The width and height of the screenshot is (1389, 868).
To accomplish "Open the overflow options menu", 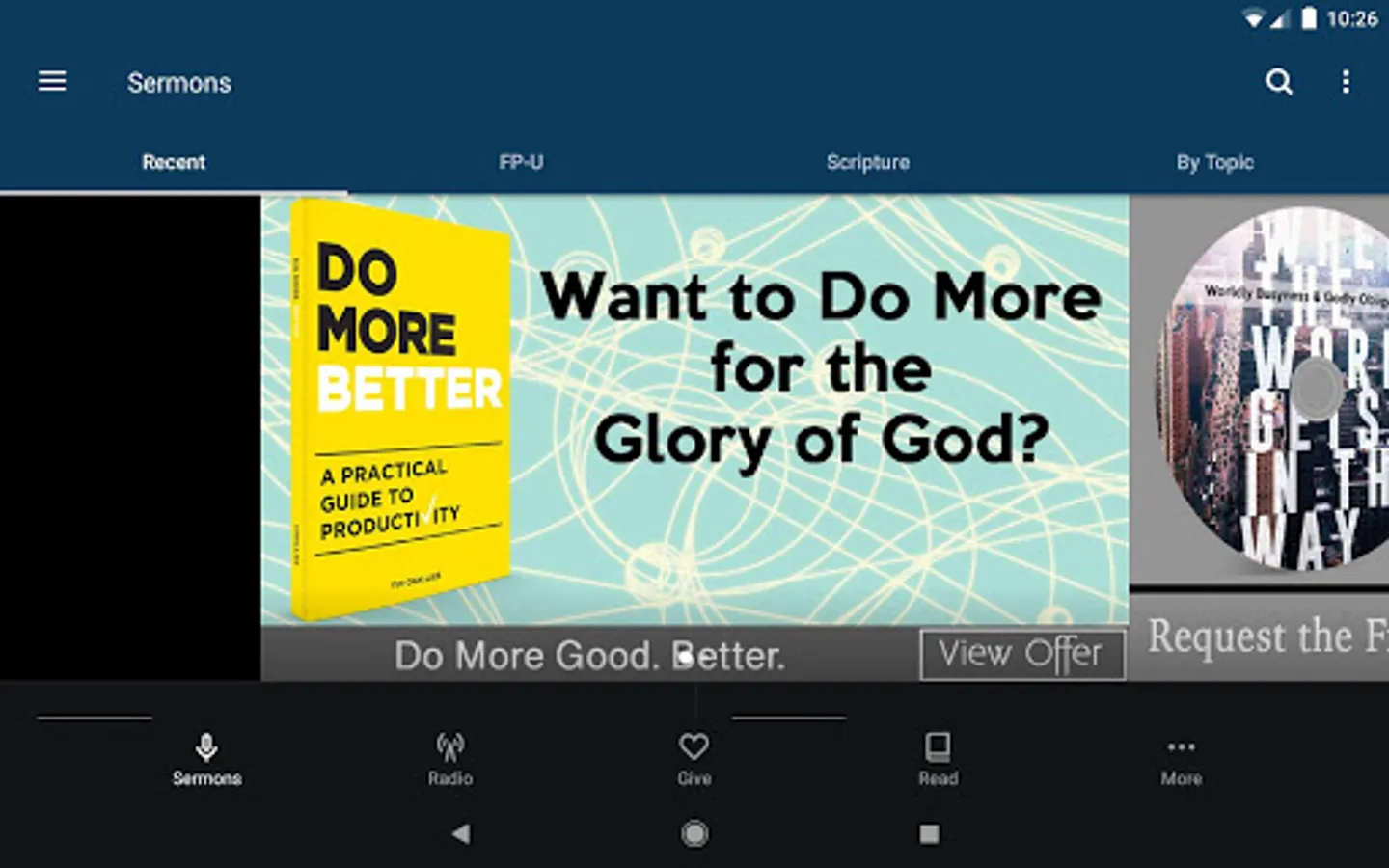I will click(x=1346, y=82).
